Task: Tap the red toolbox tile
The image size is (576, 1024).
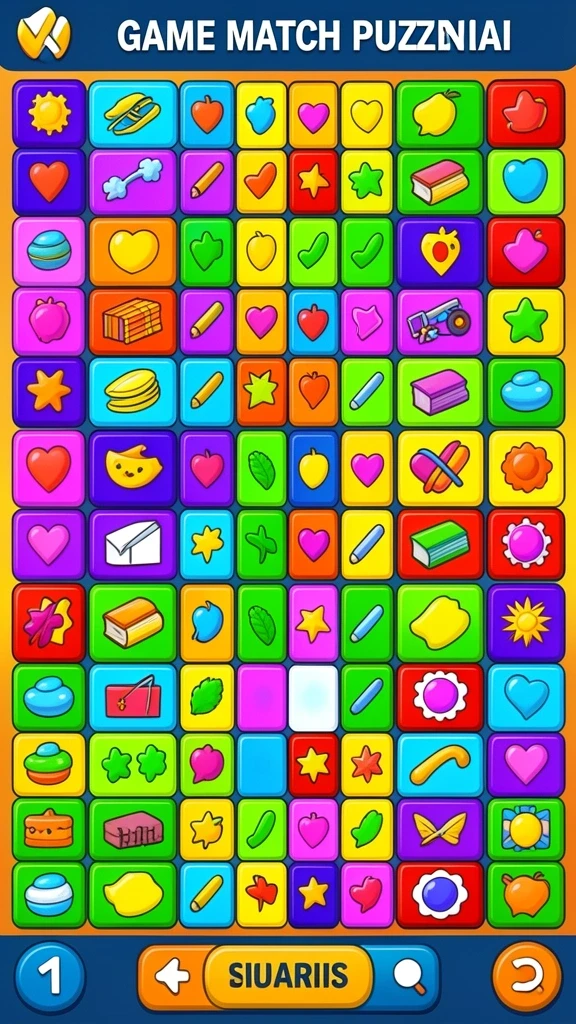Action: (x=133, y=697)
